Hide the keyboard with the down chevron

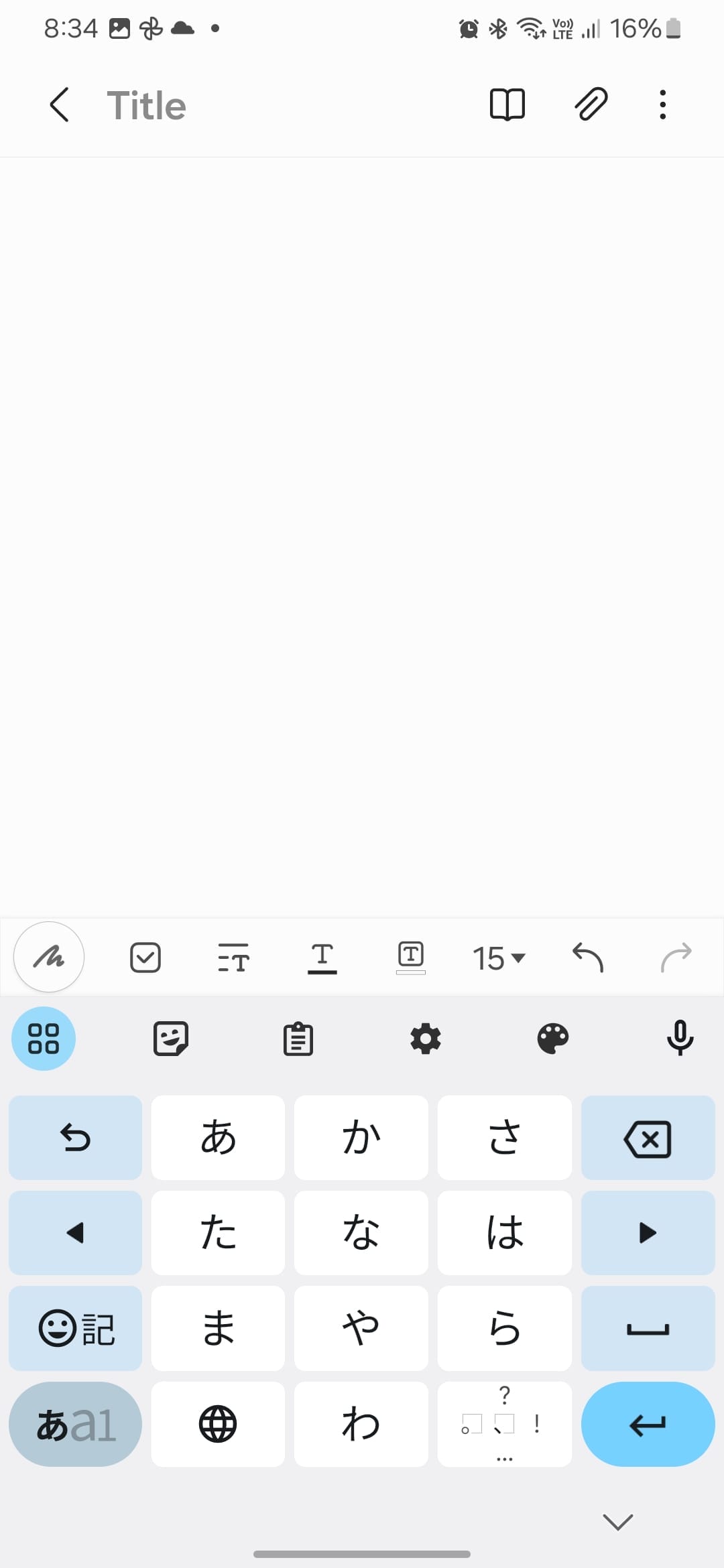[618, 1522]
